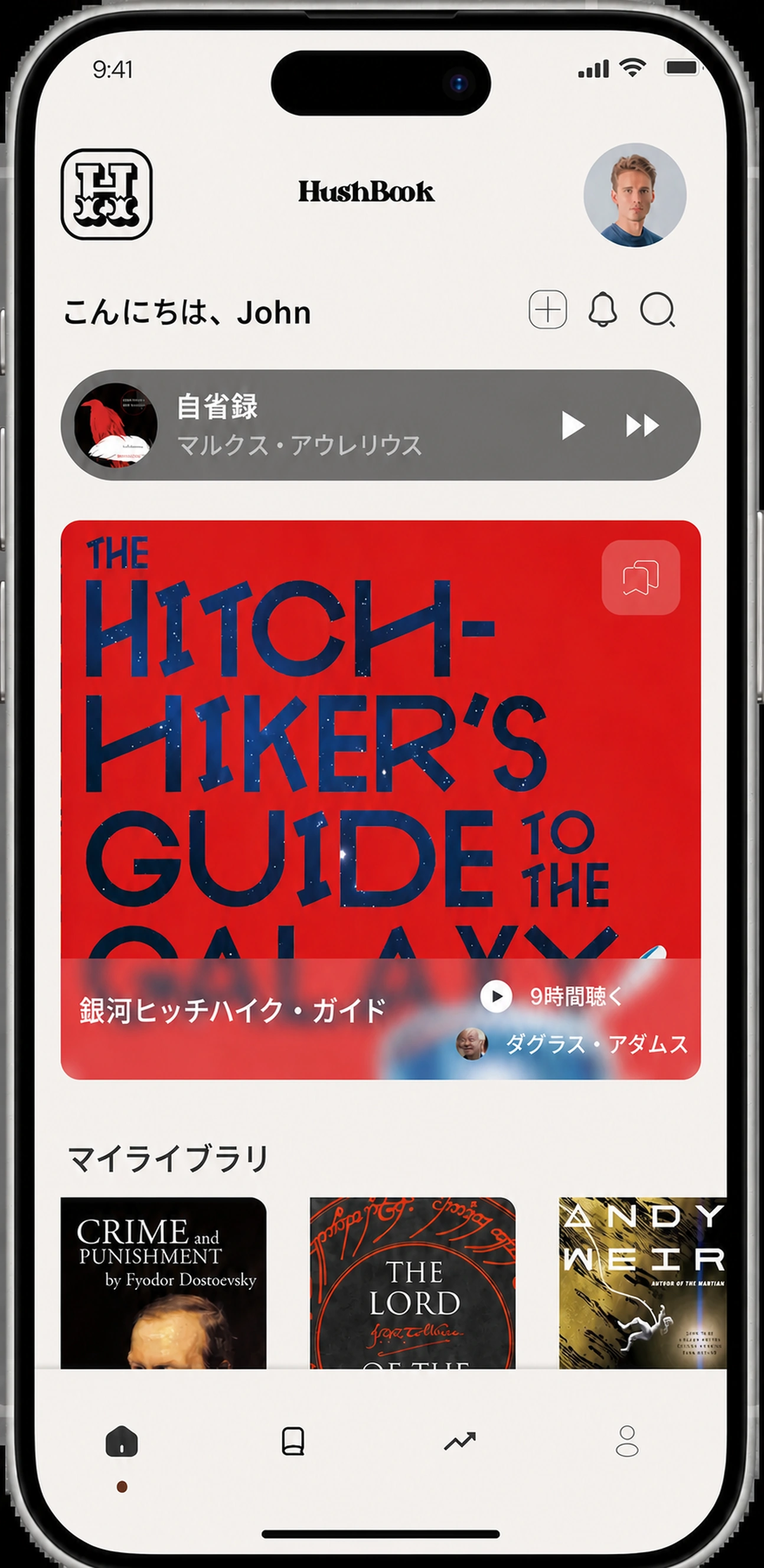Start listening via 9時間聴く play button

click(x=496, y=997)
